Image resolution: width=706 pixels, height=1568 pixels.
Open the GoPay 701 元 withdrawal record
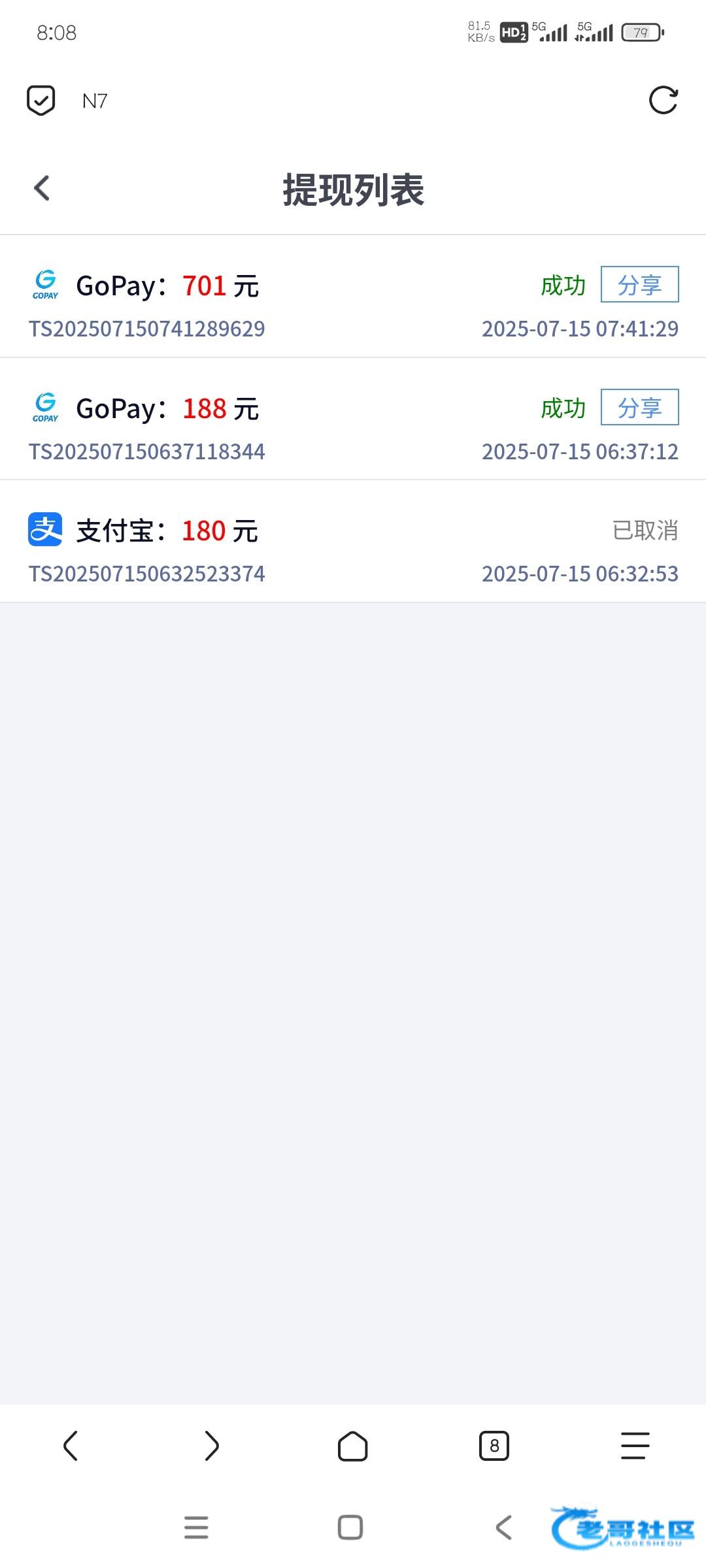(261, 306)
